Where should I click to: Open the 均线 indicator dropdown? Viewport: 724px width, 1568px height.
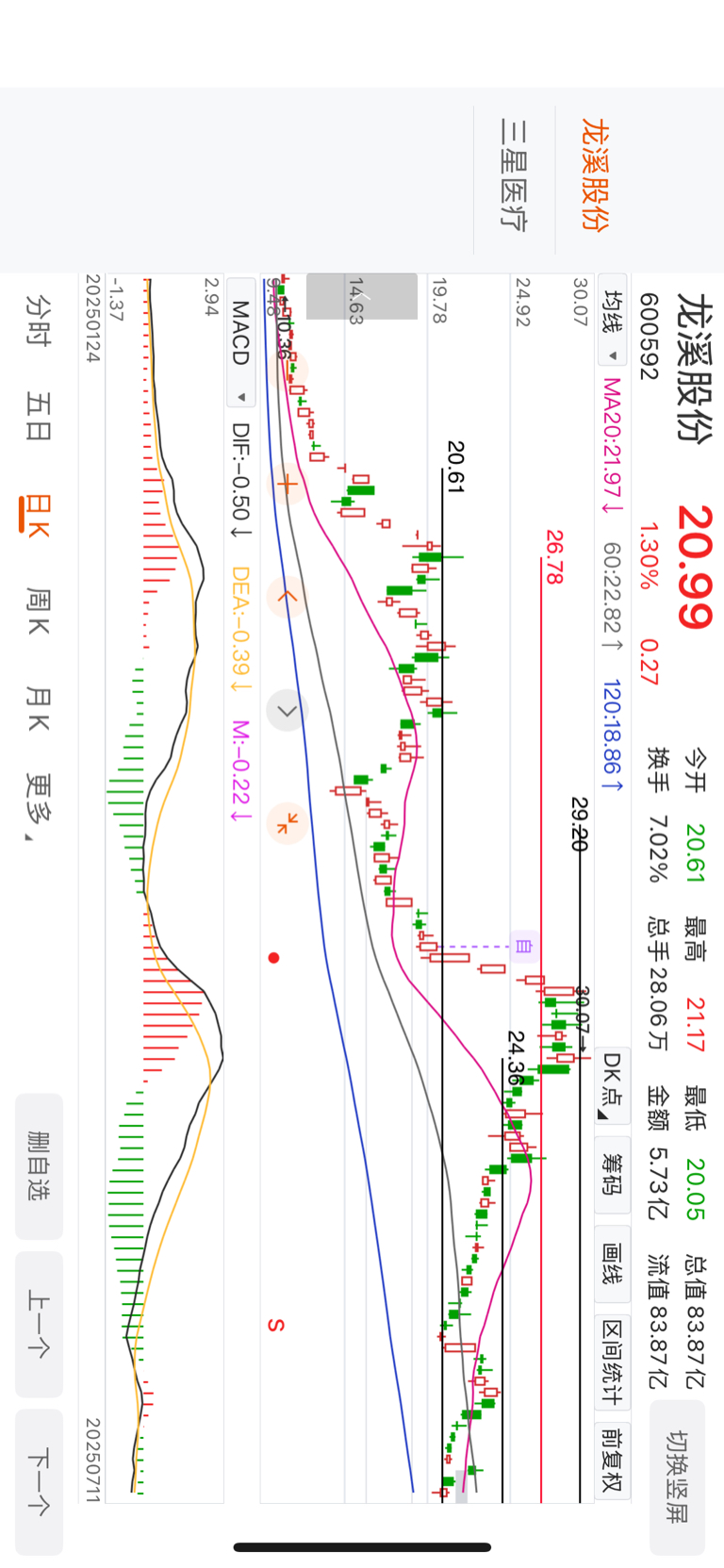coord(613,326)
